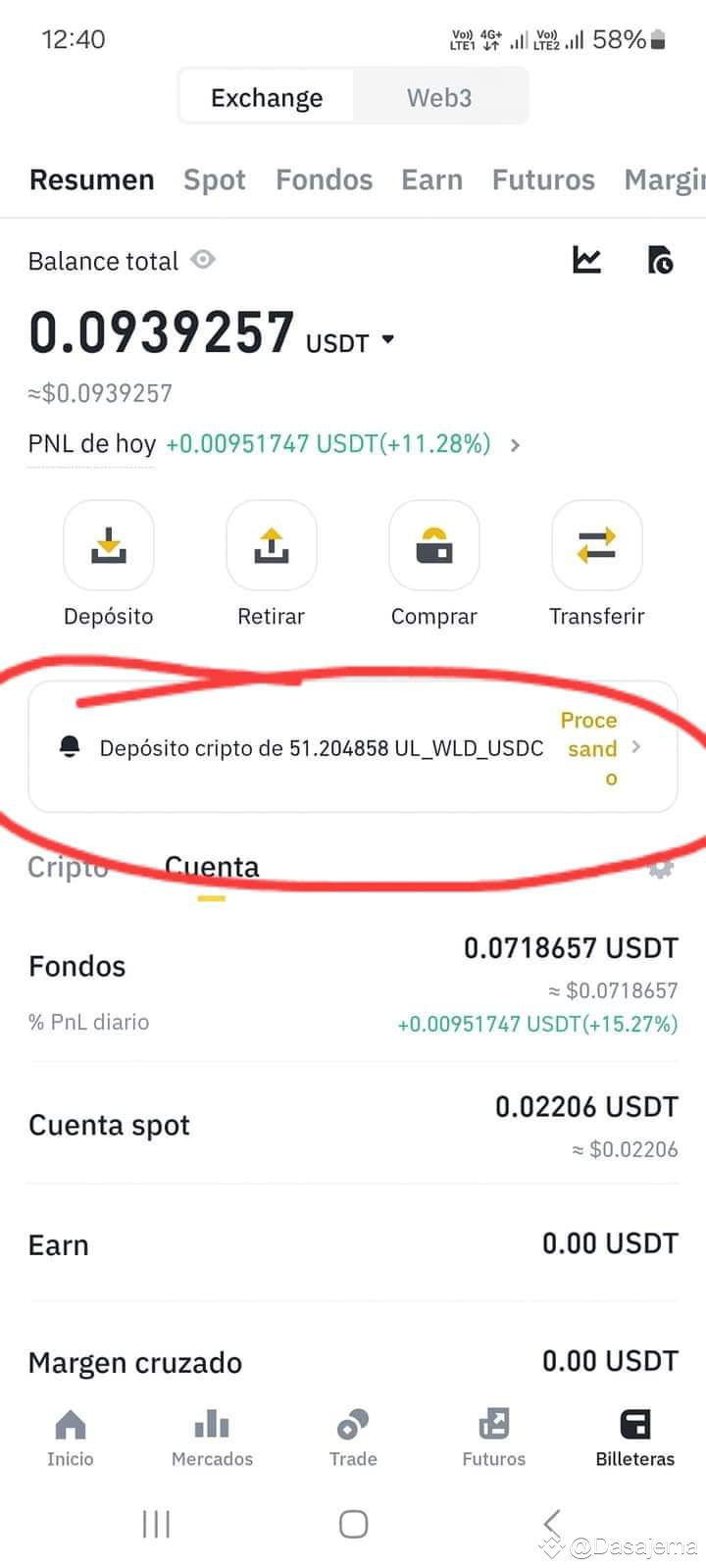
Task: Open the USDT currency dropdown
Action: point(388,339)
